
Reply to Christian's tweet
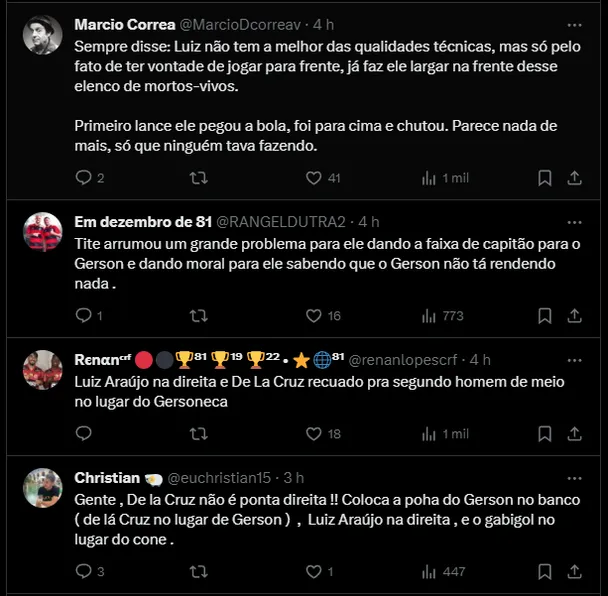(84, 571)
